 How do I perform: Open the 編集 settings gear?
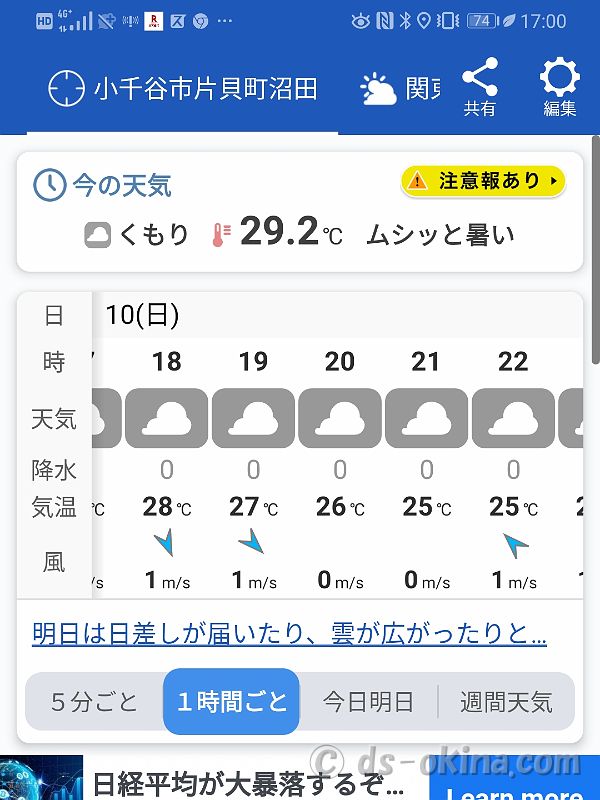[x=559, y=88]
